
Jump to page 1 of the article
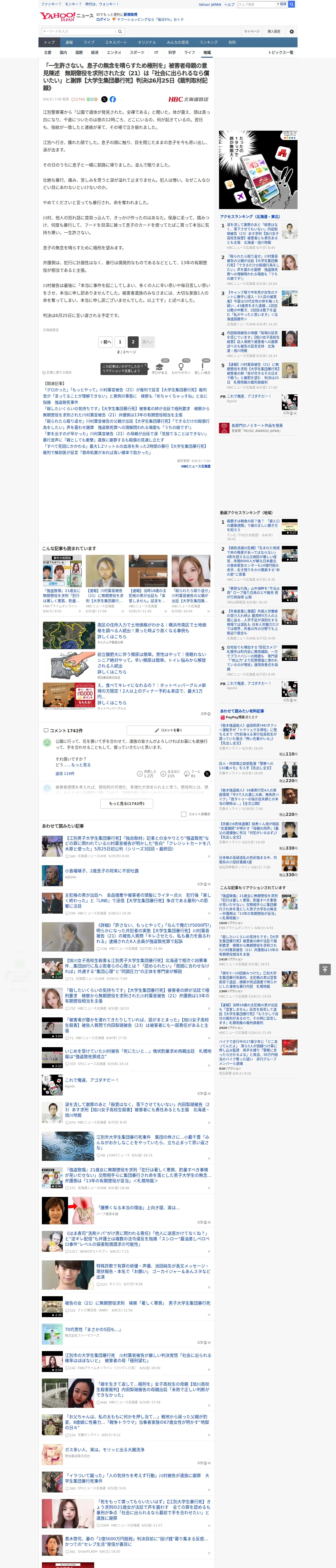pos(120,342)
